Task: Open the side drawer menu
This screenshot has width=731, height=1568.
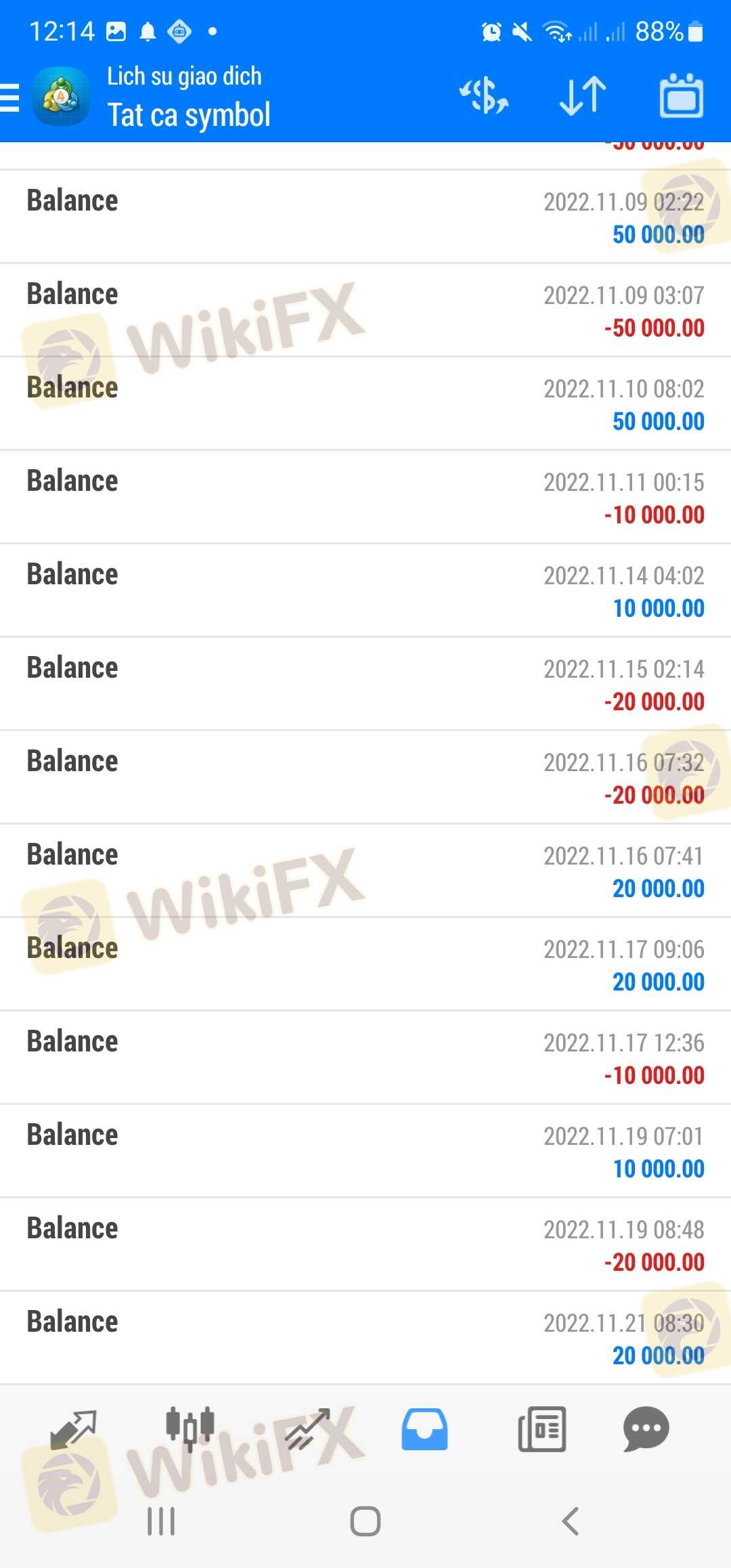Action: pyautogui.click(x=11, y=97)
